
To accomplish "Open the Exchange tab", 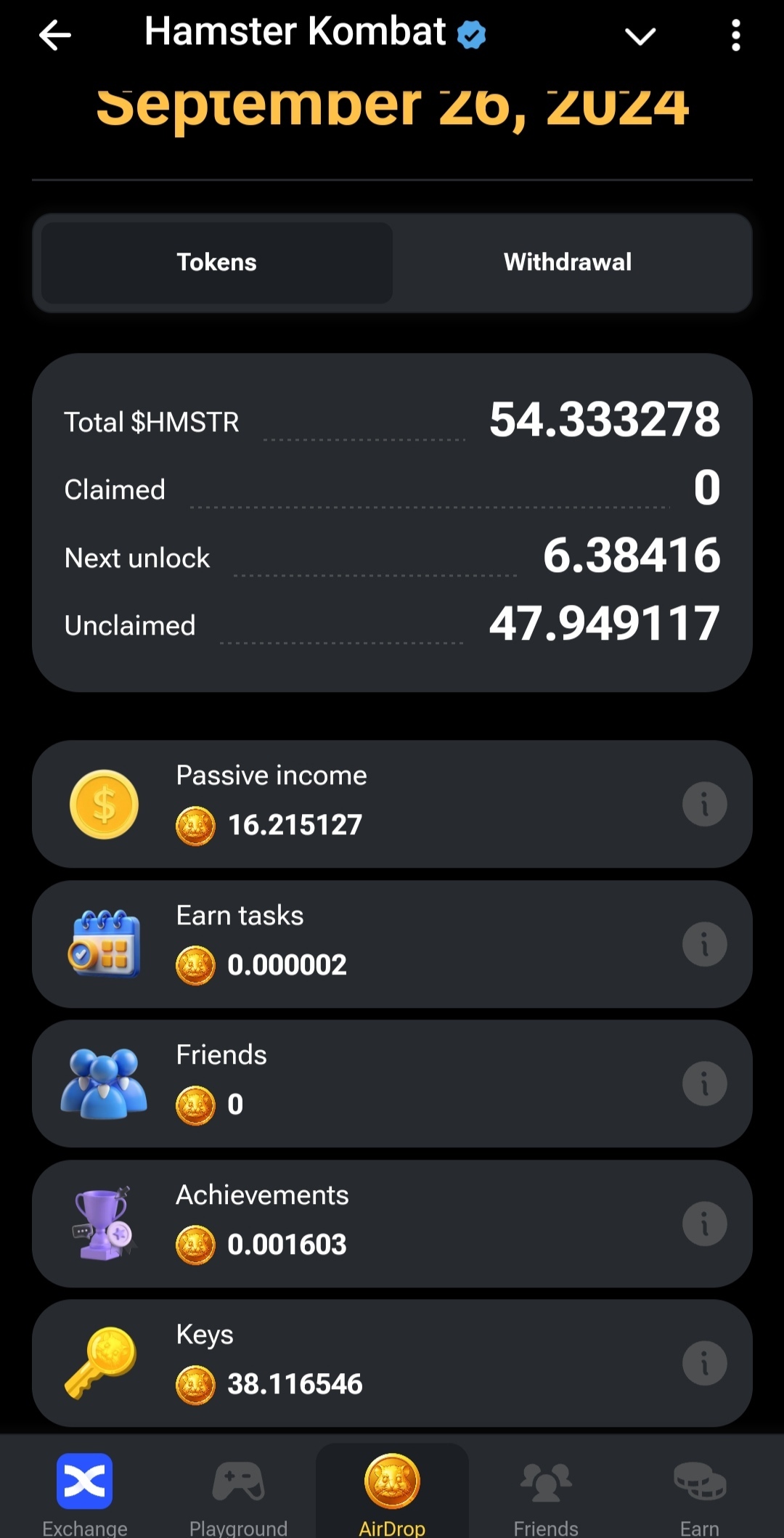I will tap(84, 1492).
